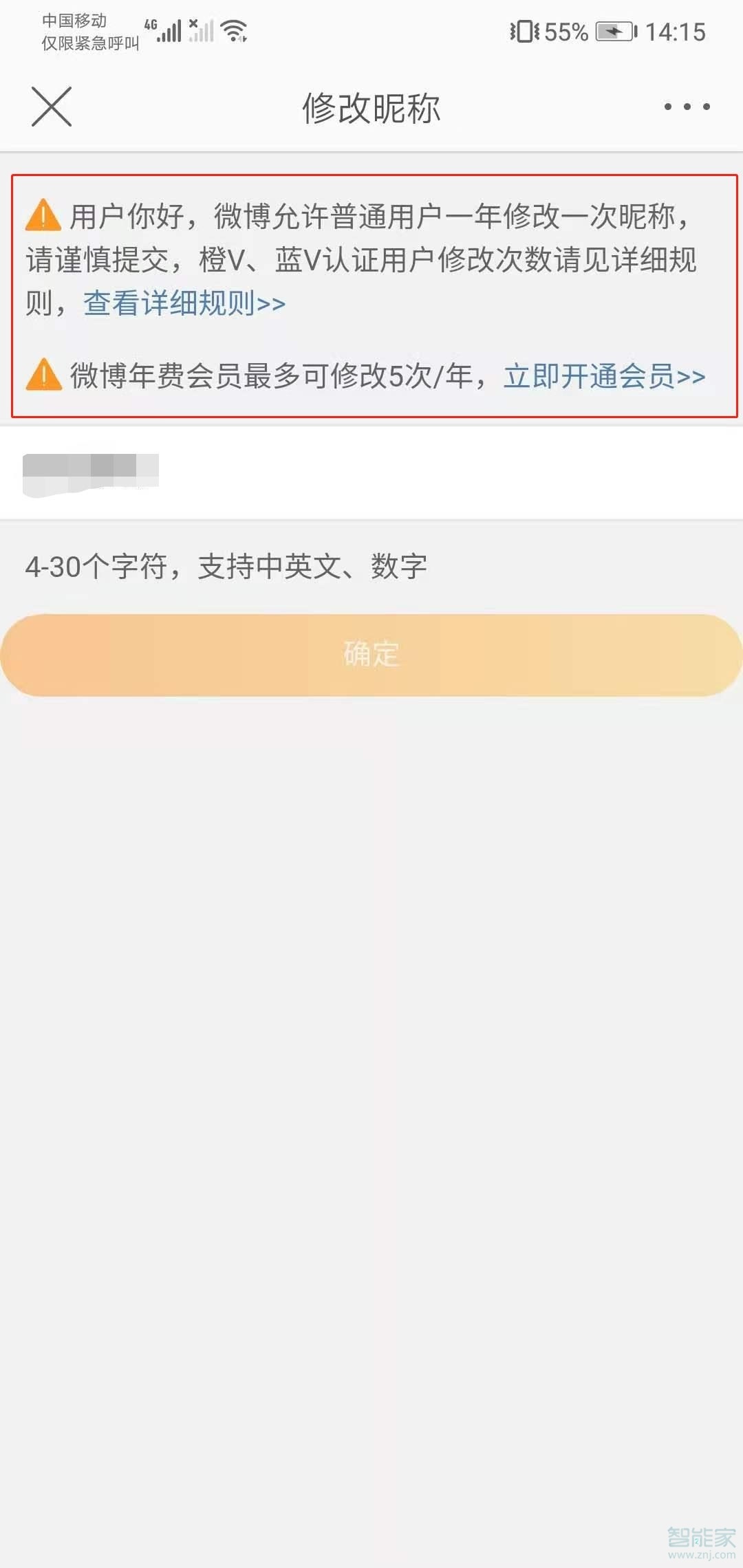Tap the vibrate mode icon in status bar
Viewport: 743px width, 1568px height.
click(526, 30)
